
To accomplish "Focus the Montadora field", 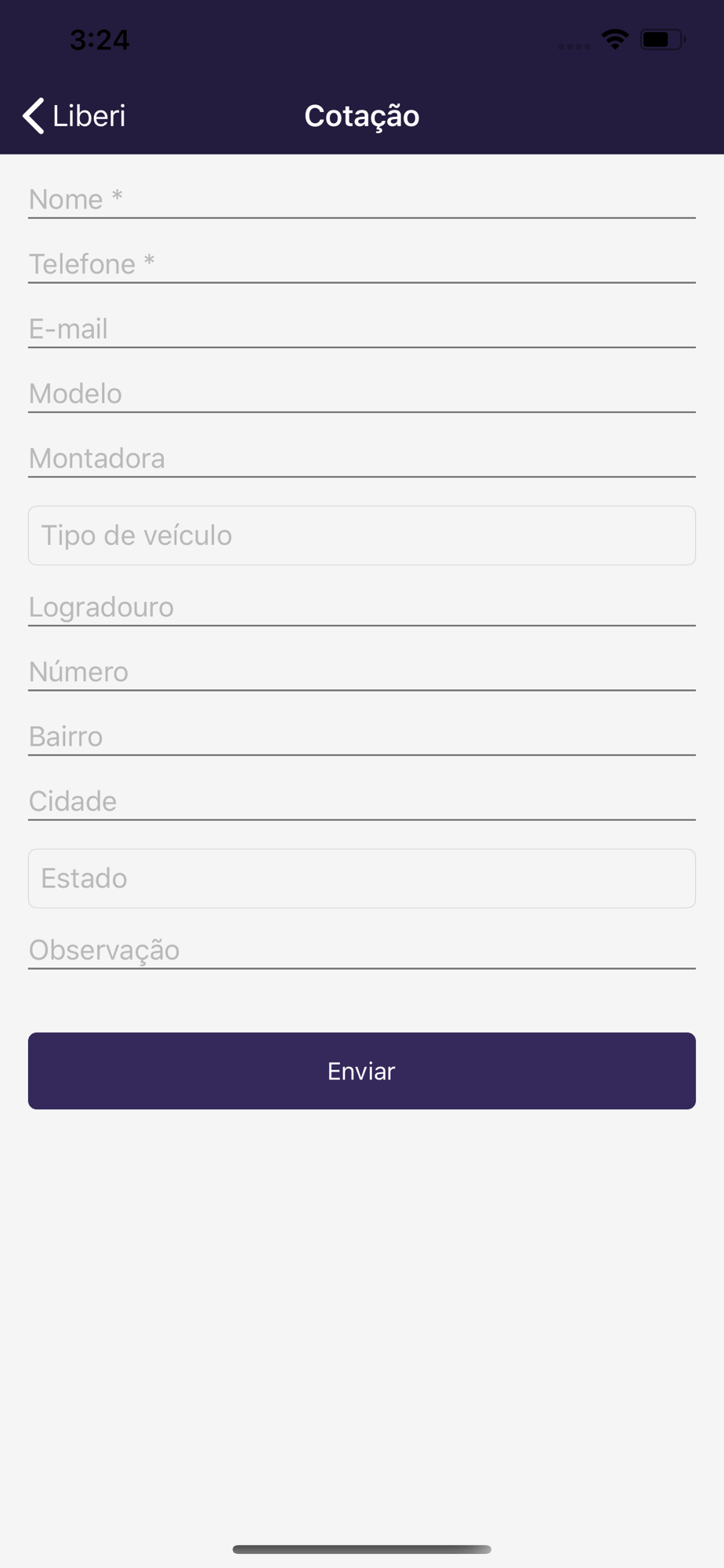I will [362, 458].
